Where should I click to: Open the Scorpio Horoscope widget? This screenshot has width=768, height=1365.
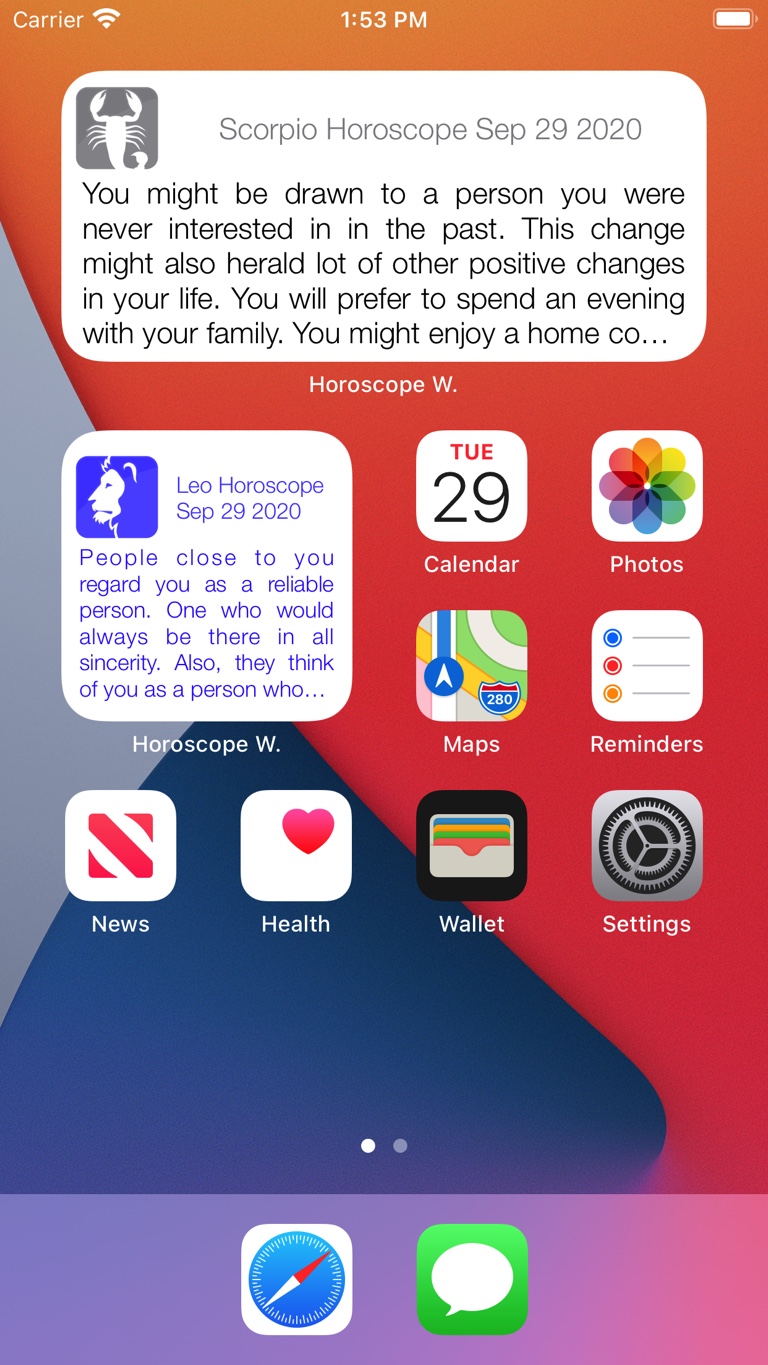pyautogui.click(x=384, y=216)
